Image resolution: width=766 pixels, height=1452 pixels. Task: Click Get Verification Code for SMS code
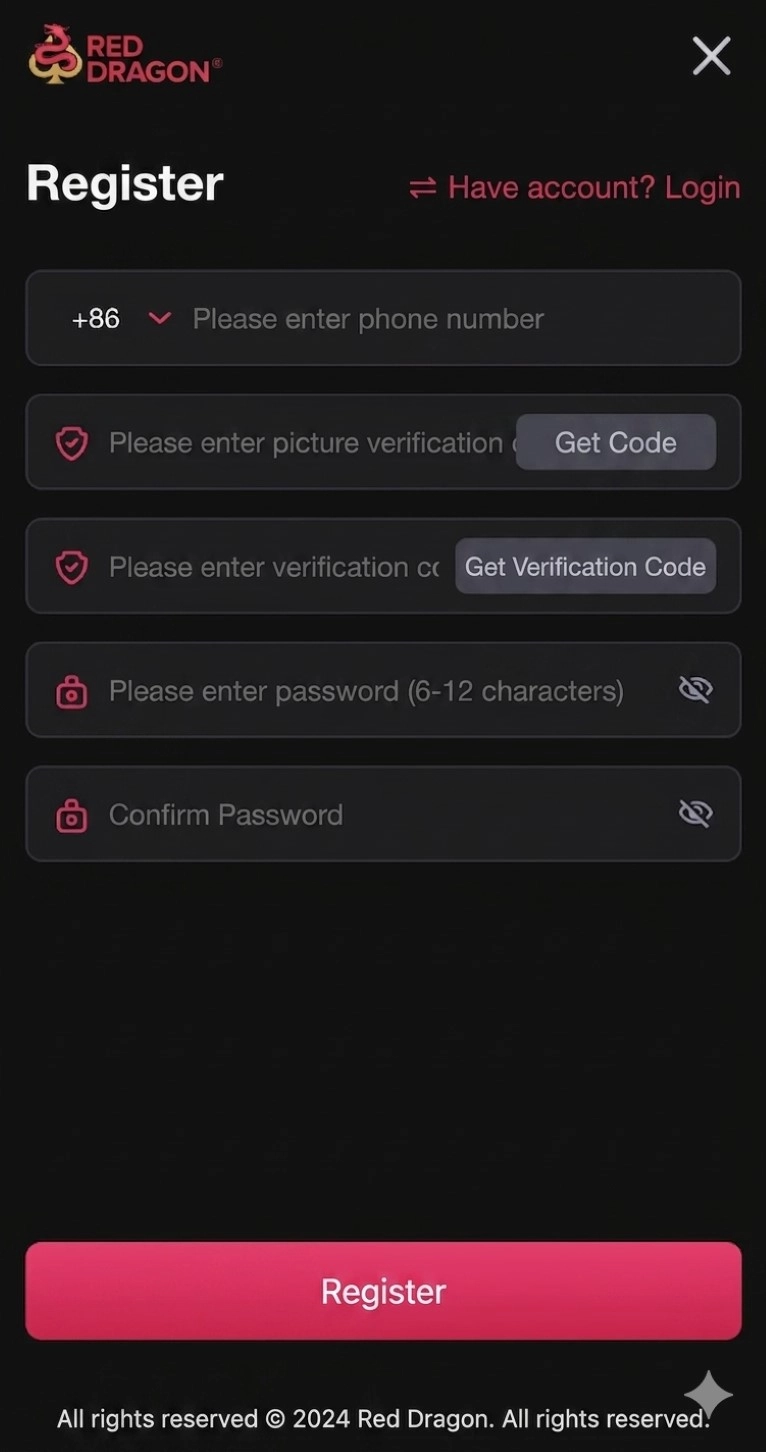(585, 566)
